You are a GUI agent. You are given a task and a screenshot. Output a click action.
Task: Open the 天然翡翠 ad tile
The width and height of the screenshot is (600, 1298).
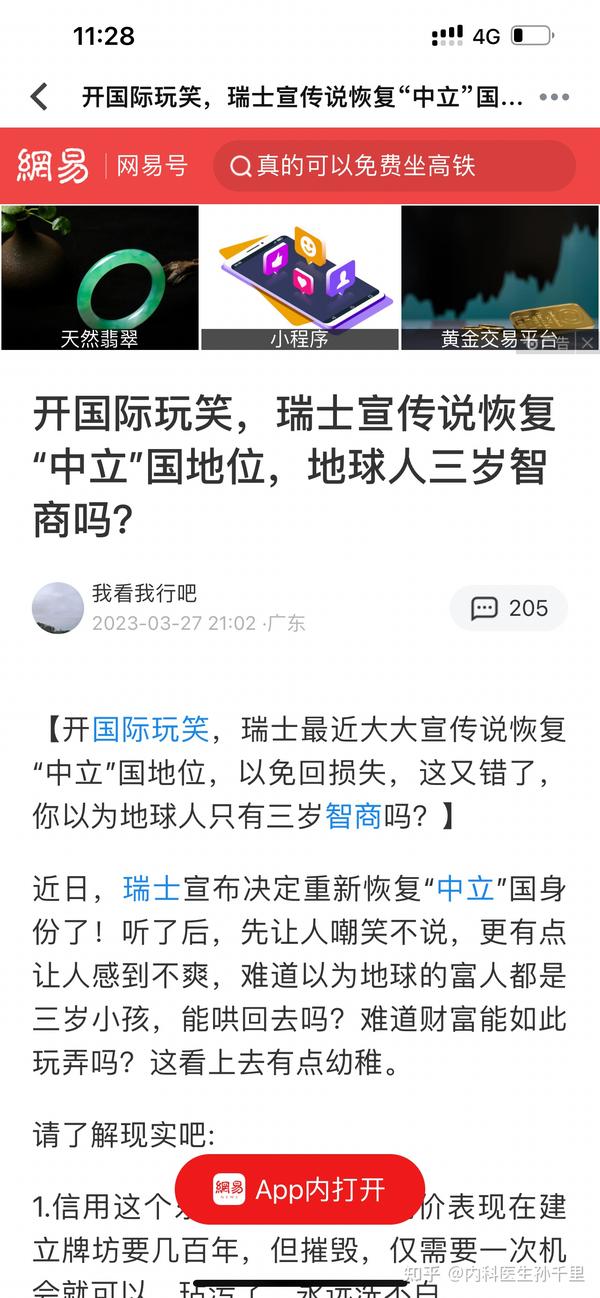pos(99,278)
